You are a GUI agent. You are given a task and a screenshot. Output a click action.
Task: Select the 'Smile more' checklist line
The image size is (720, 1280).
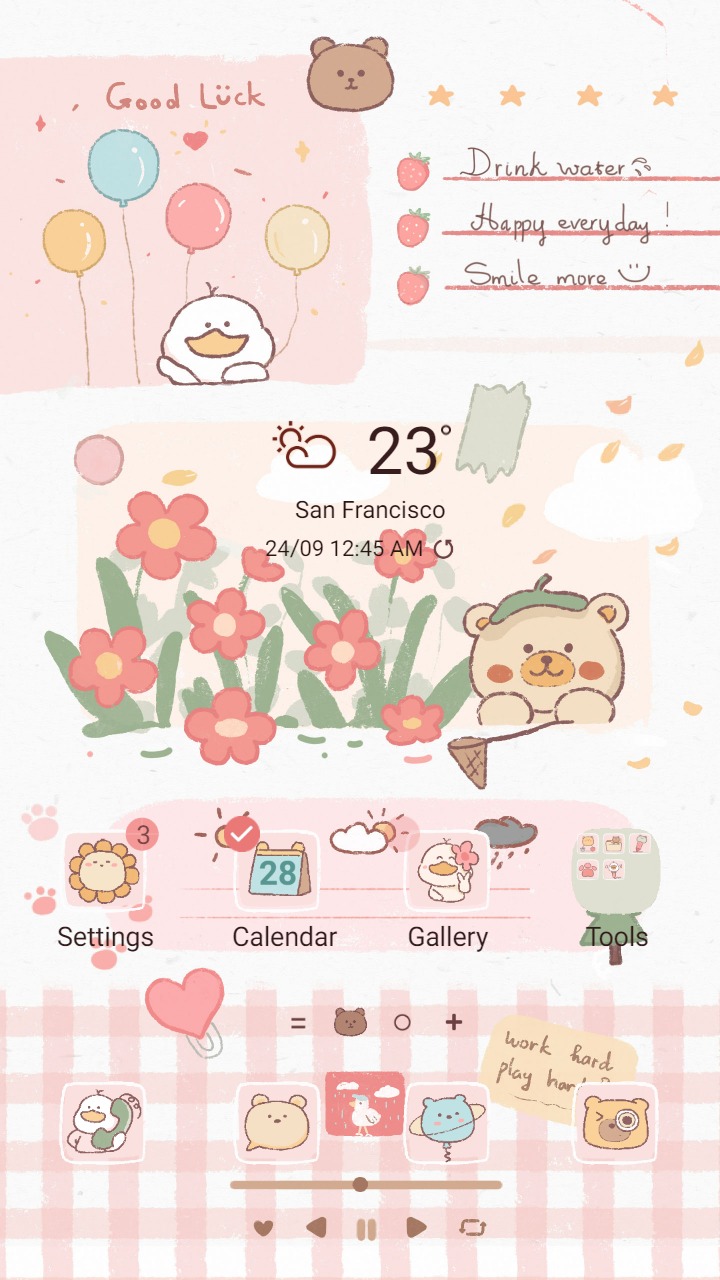pyautogui.click(x=545, y=272)
